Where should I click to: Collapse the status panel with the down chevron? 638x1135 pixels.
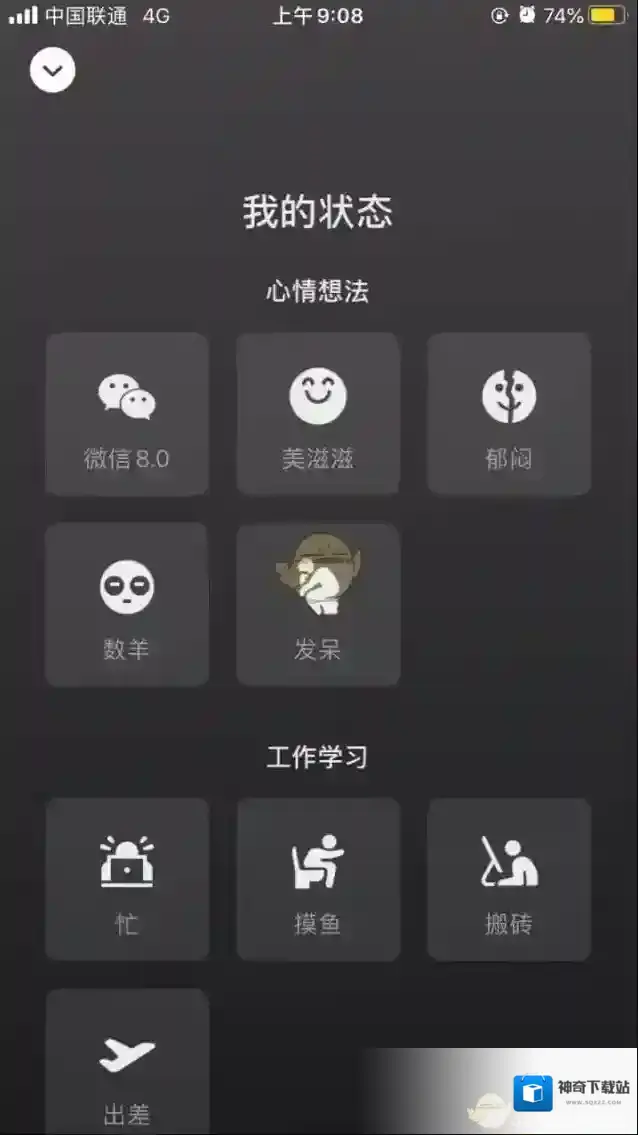[53, 70]
